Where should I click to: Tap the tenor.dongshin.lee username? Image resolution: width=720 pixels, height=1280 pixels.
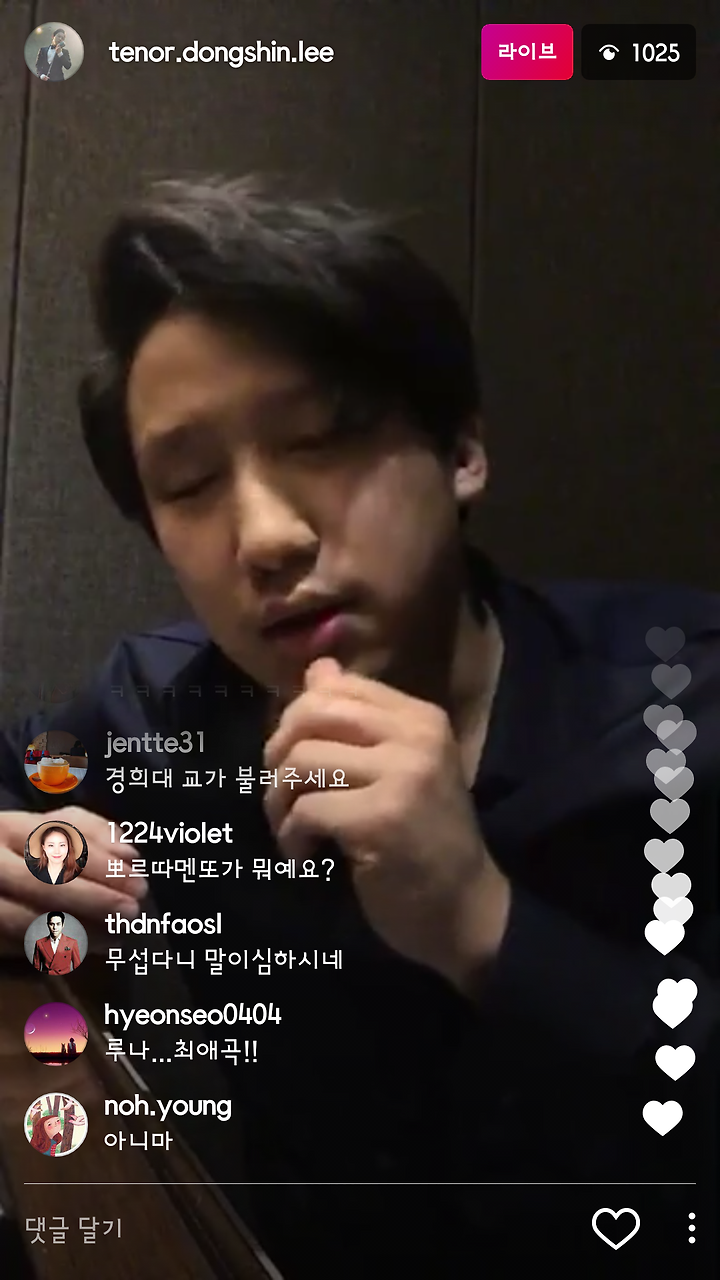click(x=221, y=53)
